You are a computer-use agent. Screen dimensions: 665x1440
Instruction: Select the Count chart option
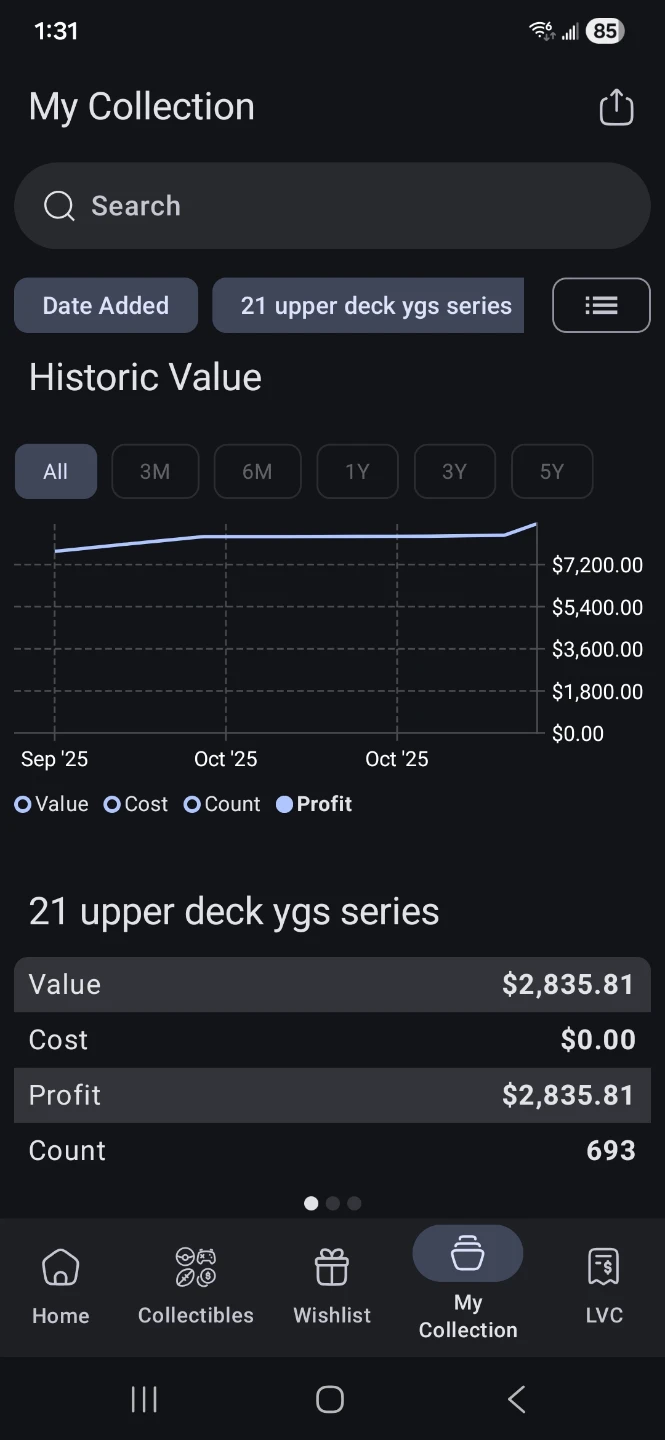[x=222, y=804]
